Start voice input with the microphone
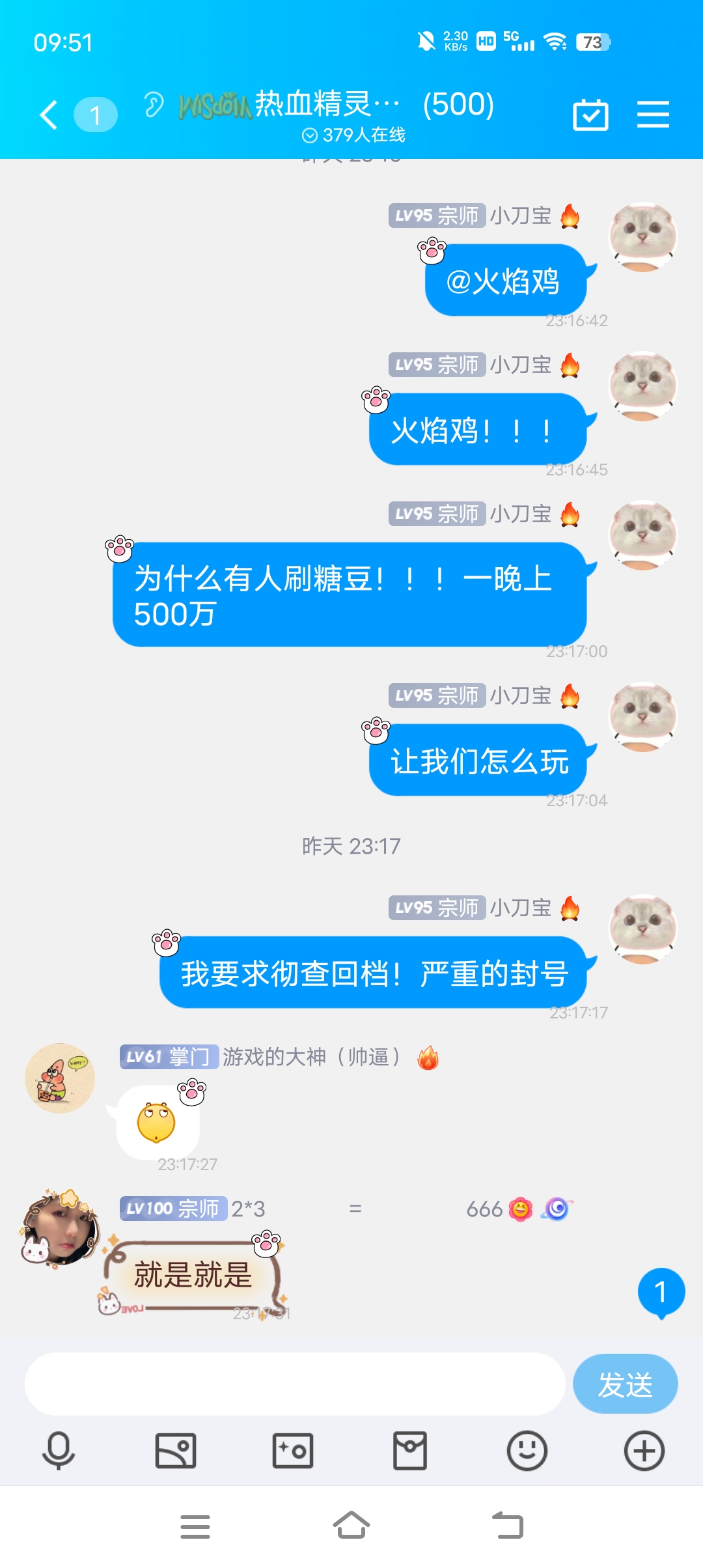 click(x=59, y=1451)
